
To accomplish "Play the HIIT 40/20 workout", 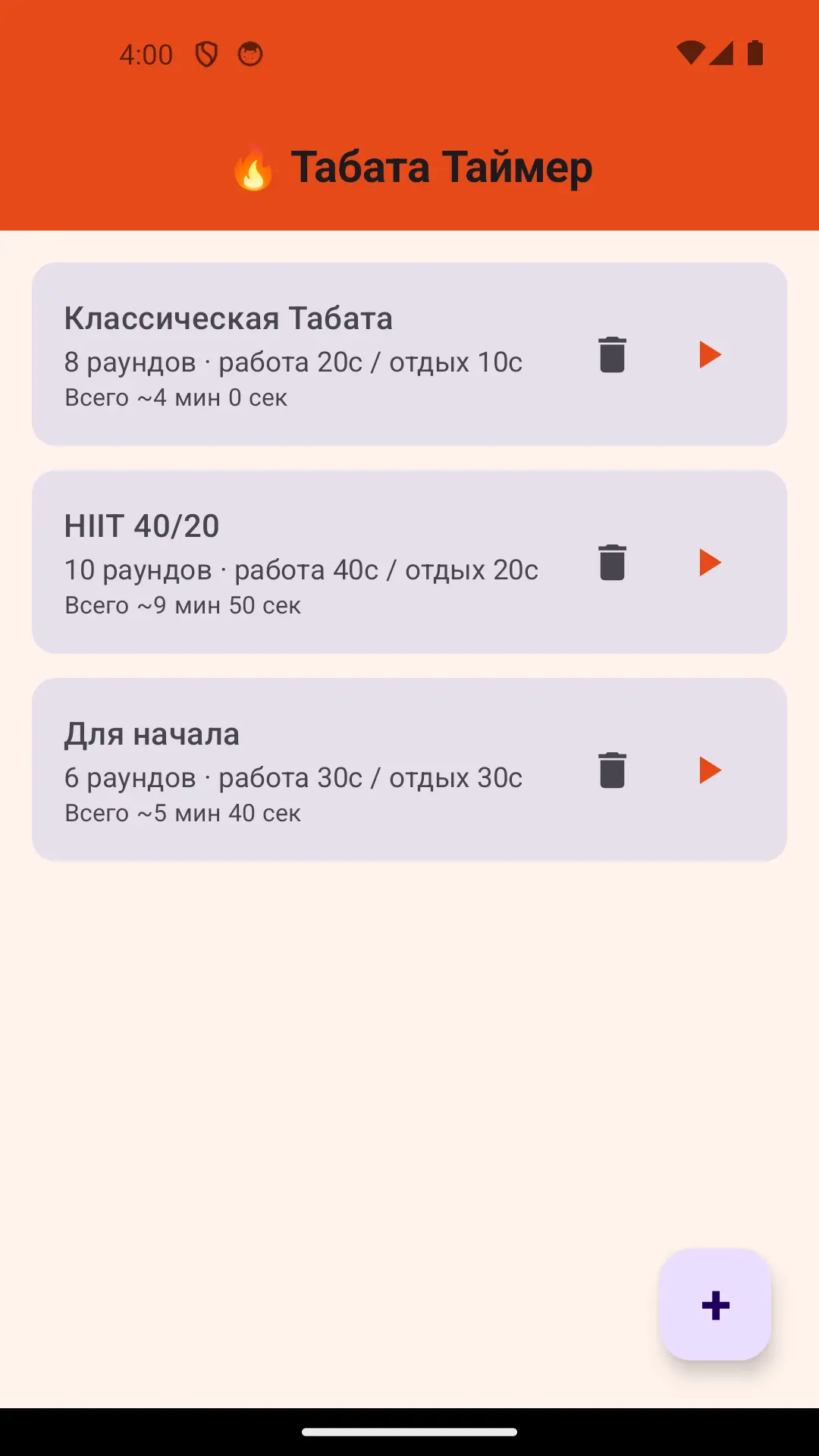I will (710, 562).
